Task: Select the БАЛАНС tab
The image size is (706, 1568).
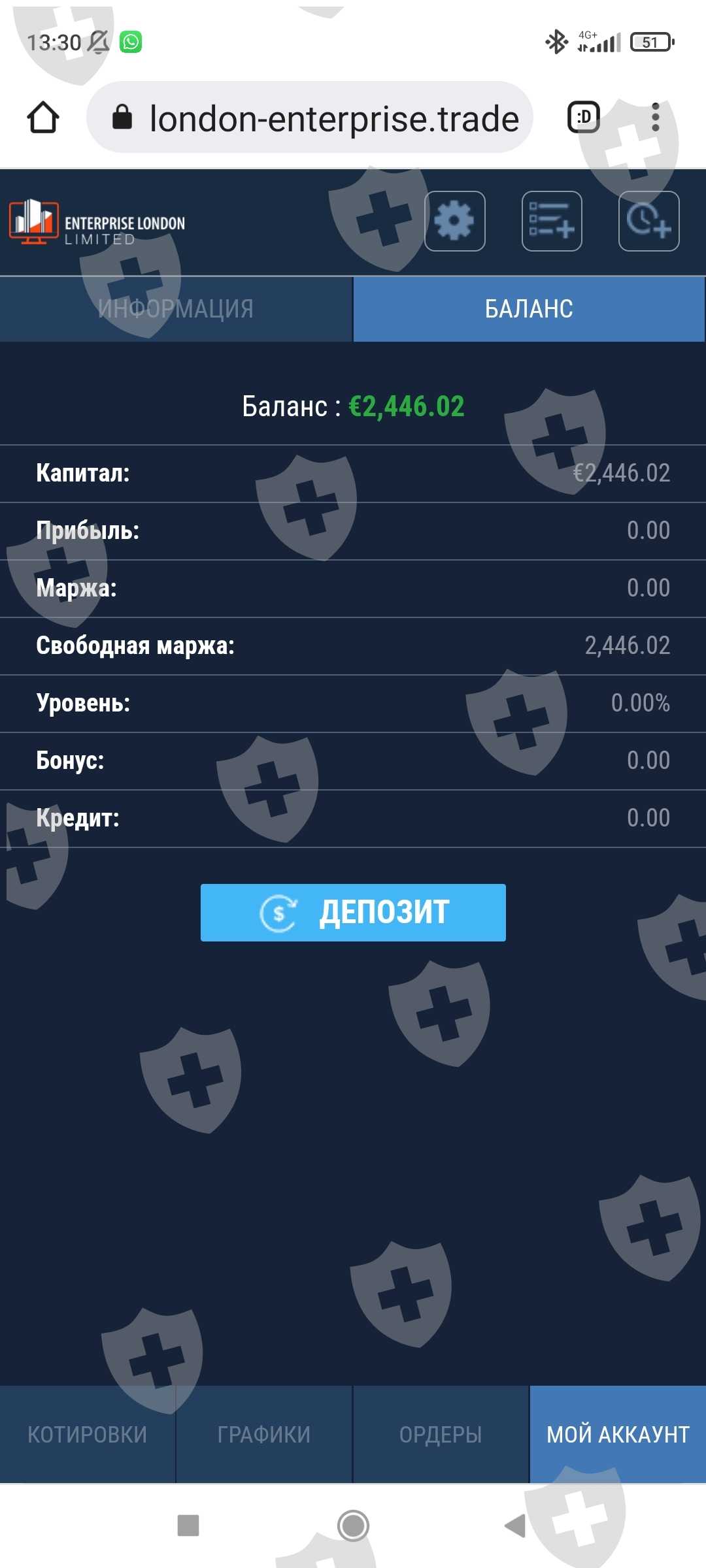Action: [x=529, y=309]
